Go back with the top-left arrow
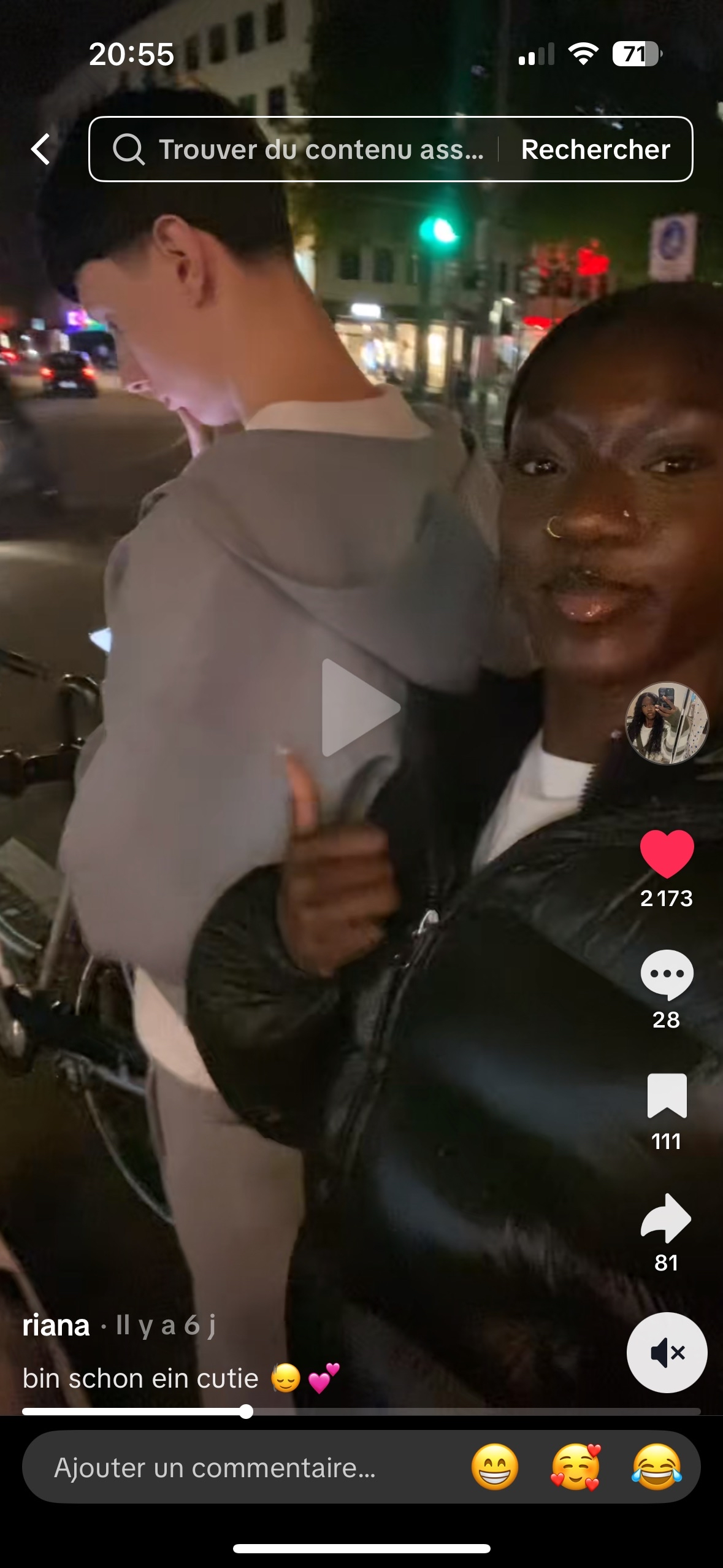 click(40, 149)
